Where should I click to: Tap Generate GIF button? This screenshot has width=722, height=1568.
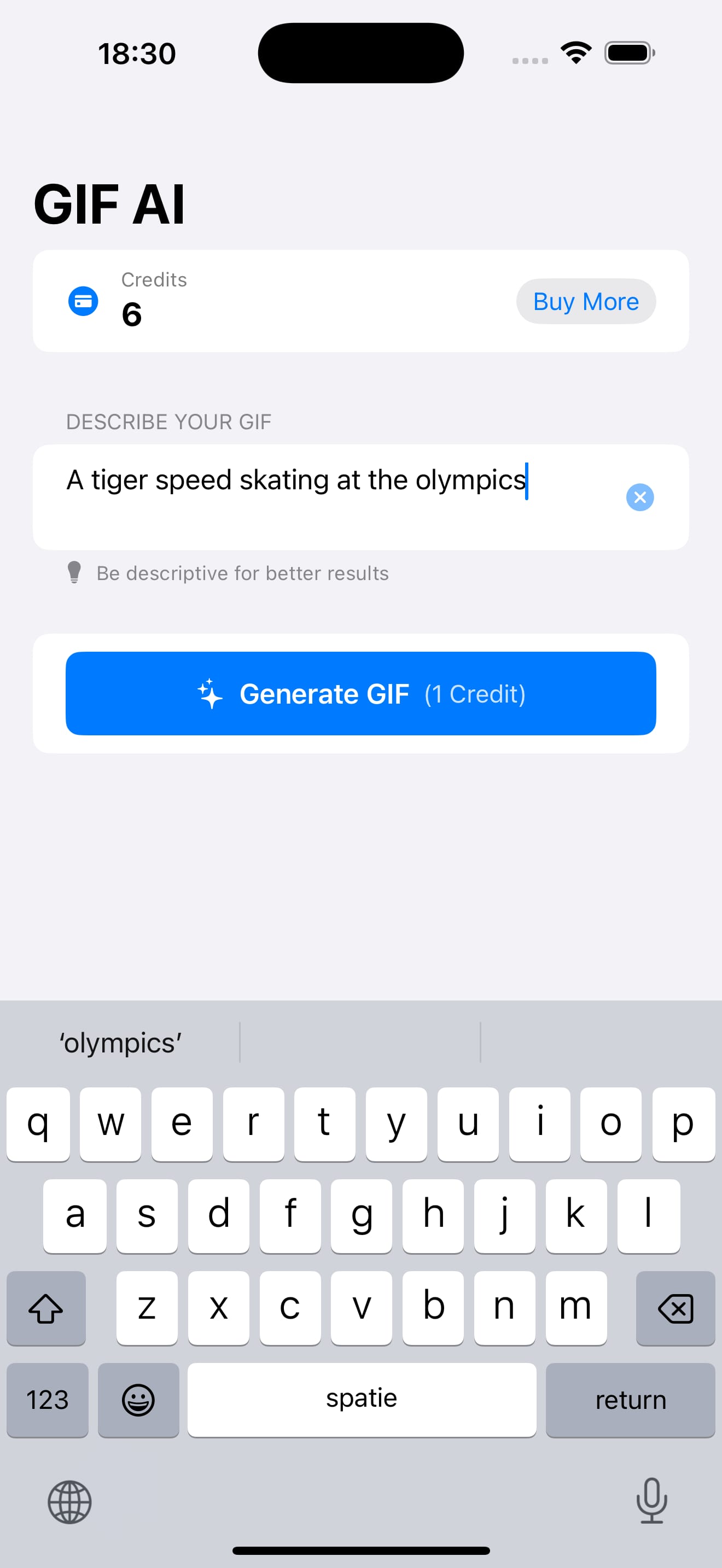(360, 693)
